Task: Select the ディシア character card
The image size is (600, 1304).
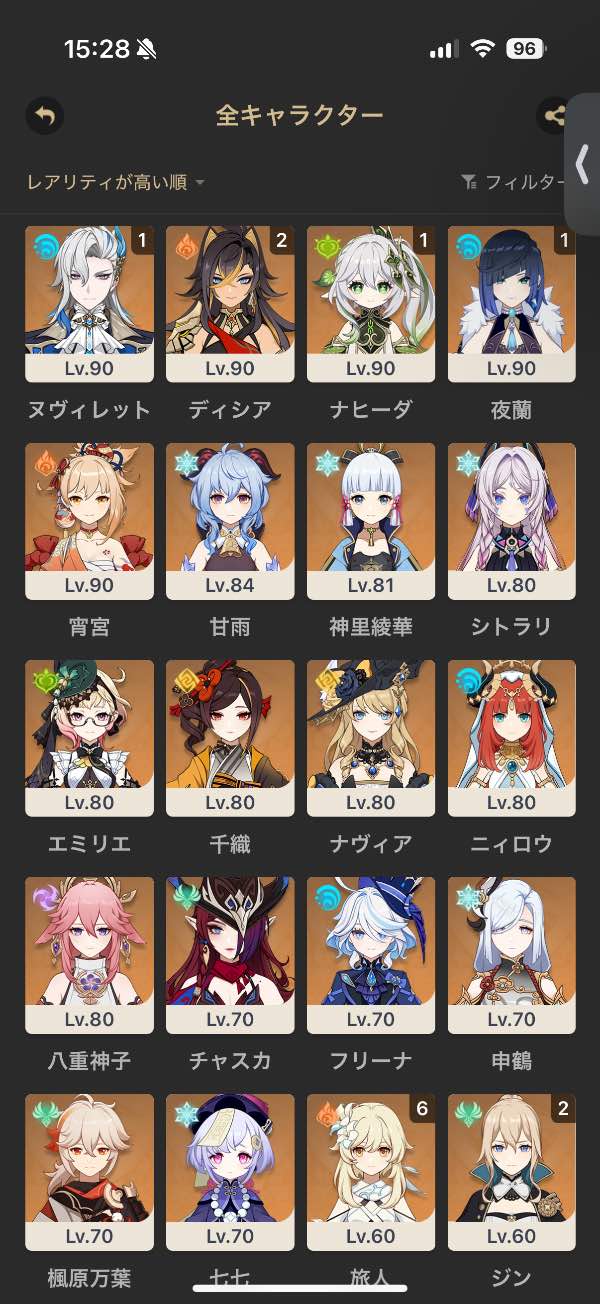Action: [x=230, y=303]
